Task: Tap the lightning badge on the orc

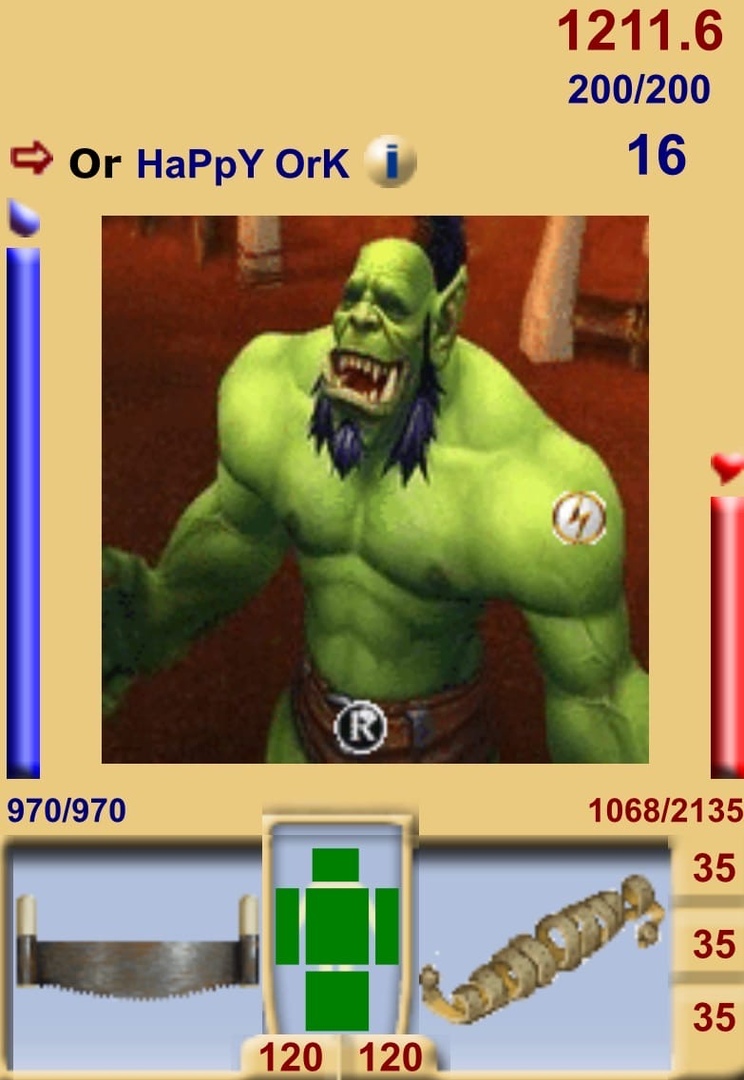Action: point(579,518)
